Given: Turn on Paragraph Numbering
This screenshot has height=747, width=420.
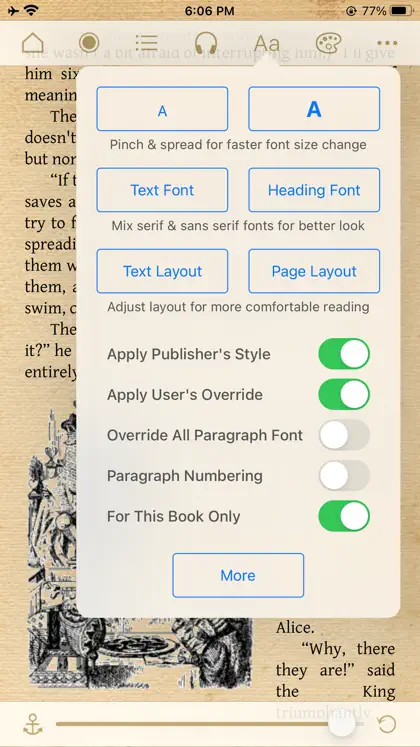Looking at the screenshot, I should click(344, 475).
